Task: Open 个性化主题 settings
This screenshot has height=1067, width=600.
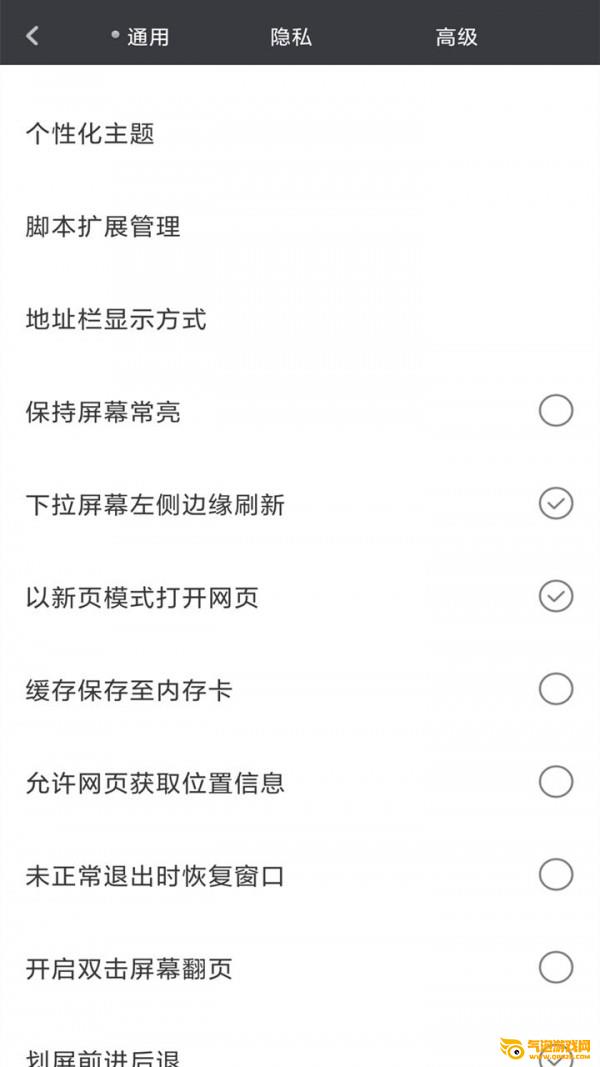Action: [90, 134]
